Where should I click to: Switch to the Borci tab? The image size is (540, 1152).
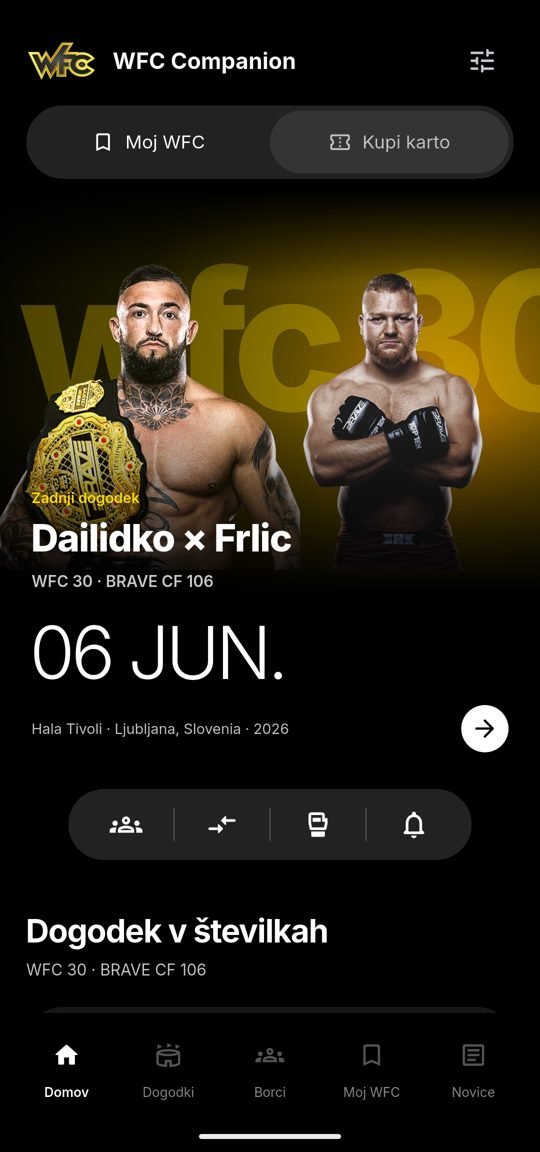pos(270,1070)
